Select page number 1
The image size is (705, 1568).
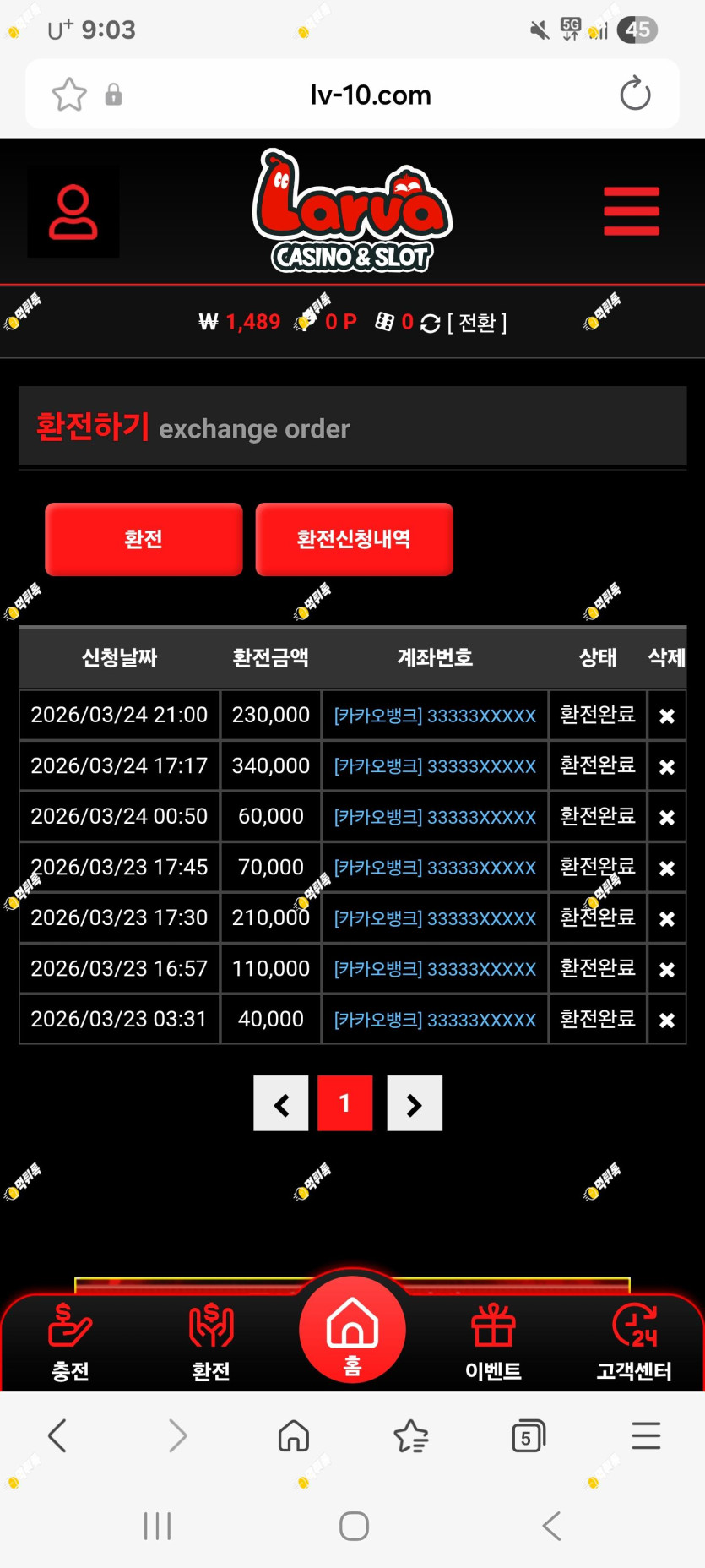(344, 1103)
